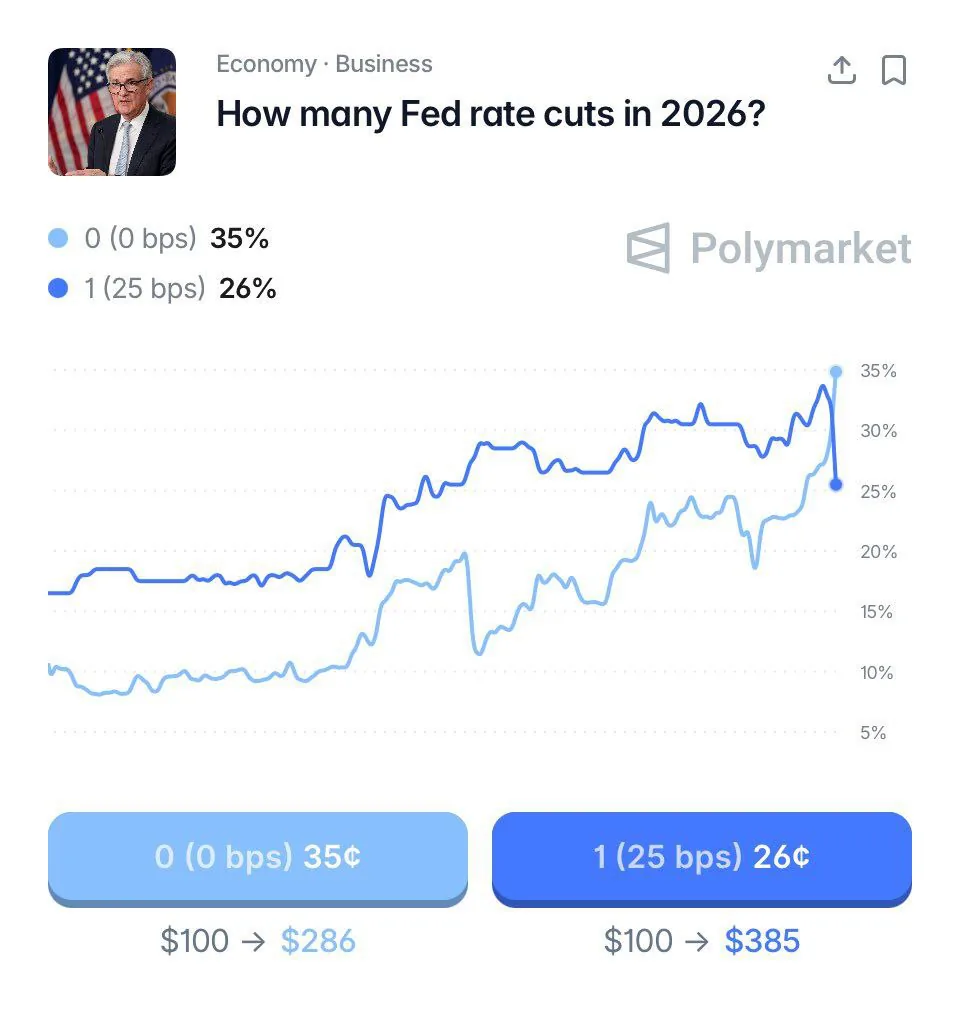Click the Jerome Powell market thumbnail

point(112,112)
